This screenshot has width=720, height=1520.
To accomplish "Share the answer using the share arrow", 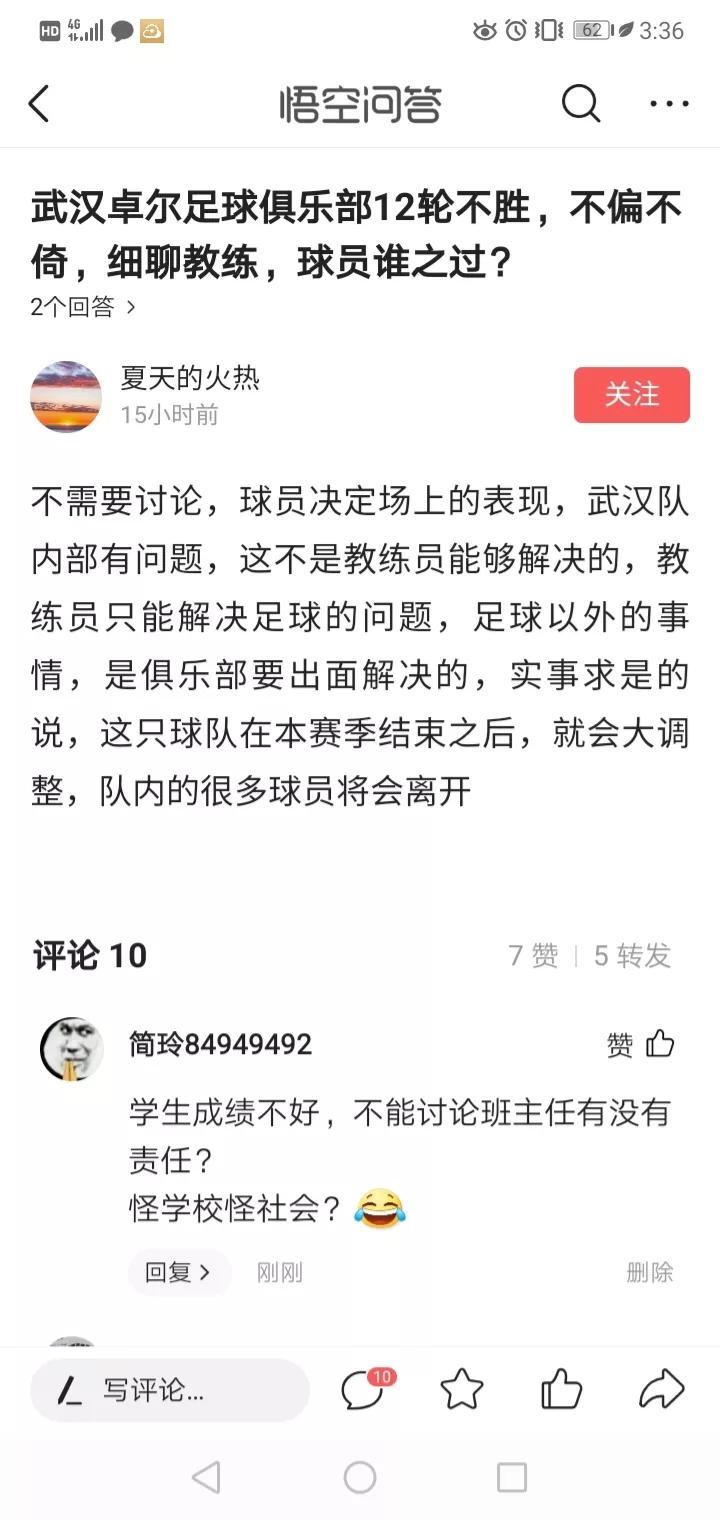I will click(x=660, y=1389).
